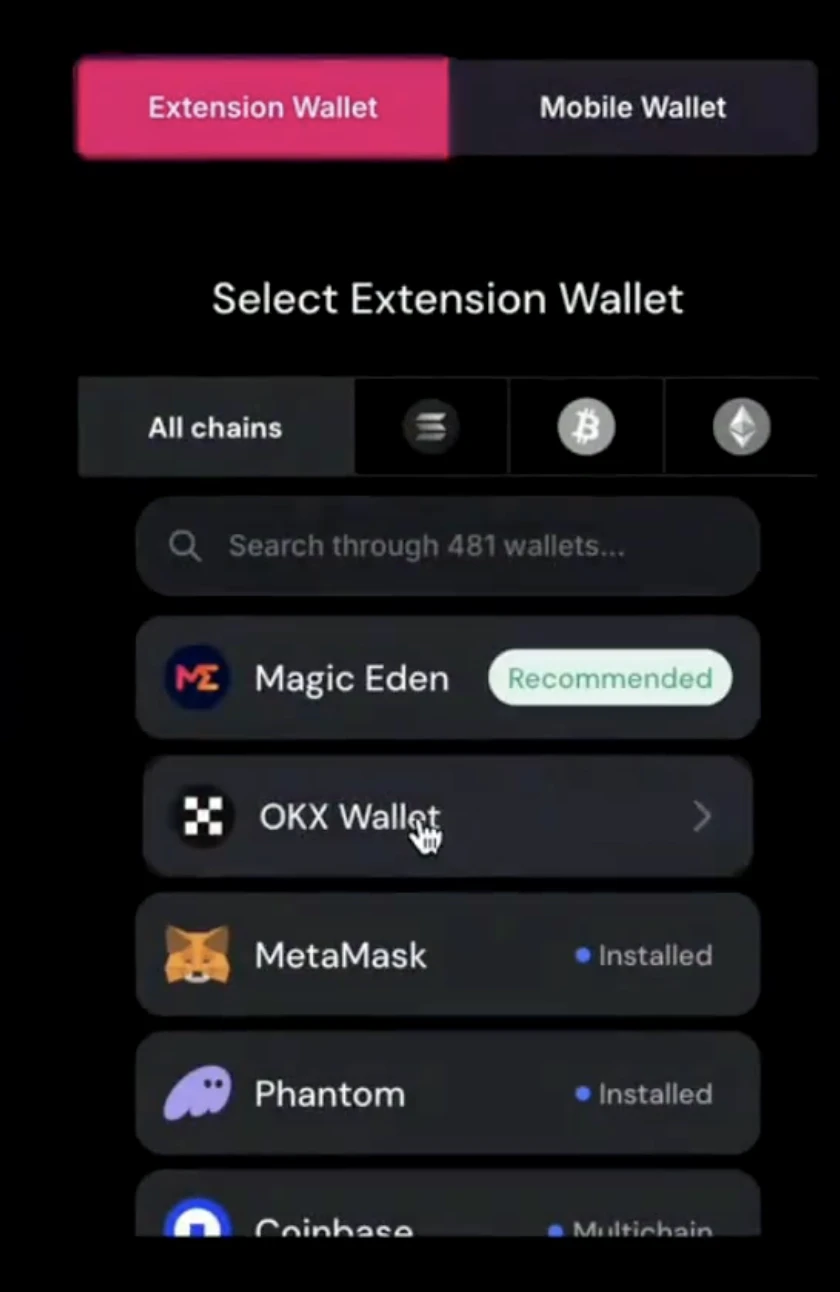Open the OKX Wallet option
The image size is (840, 1292).
447,817
